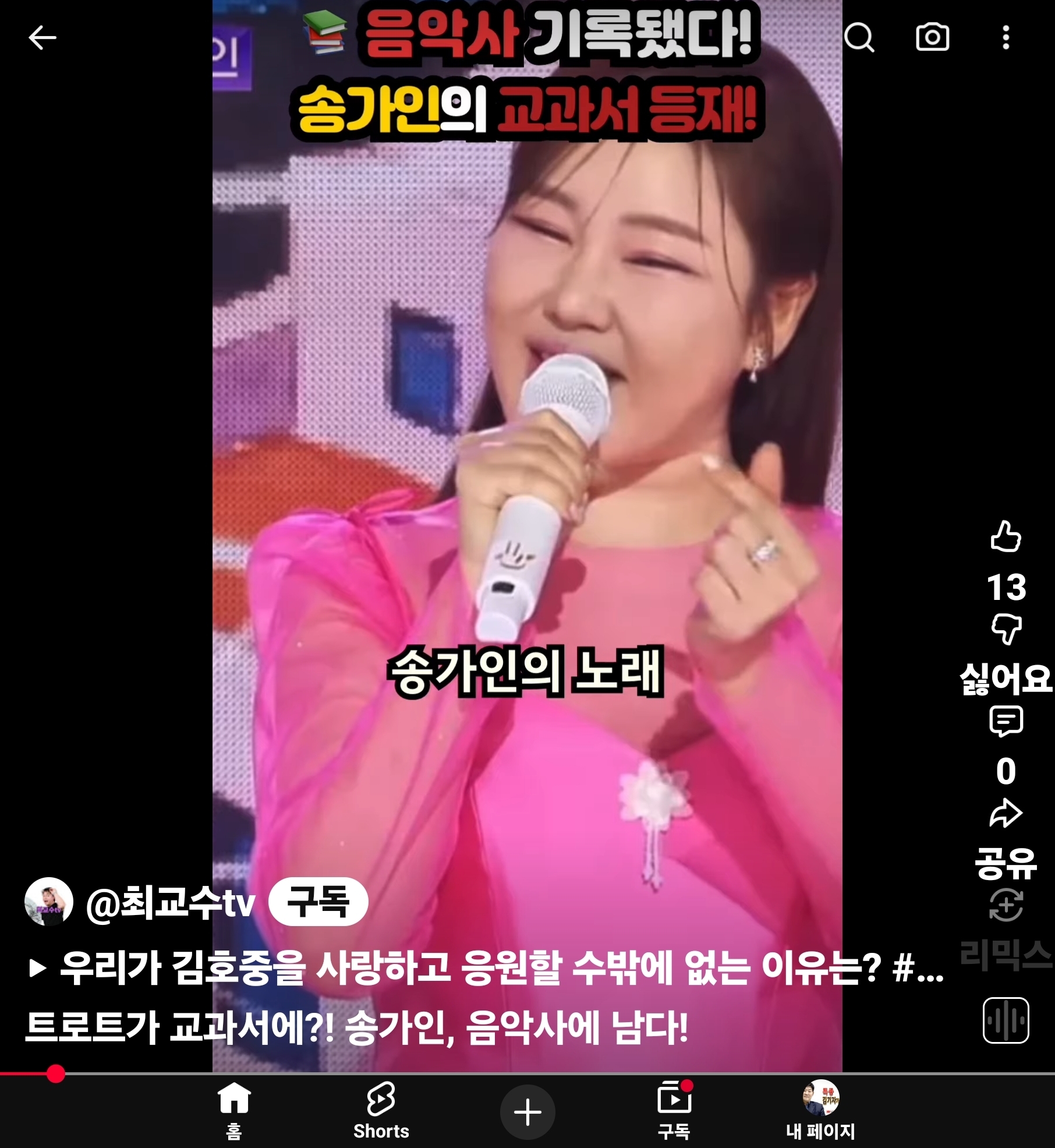1055x1148 pixels.
Task: Dislike this Short with thumbs down
Action: [1006, 629]
